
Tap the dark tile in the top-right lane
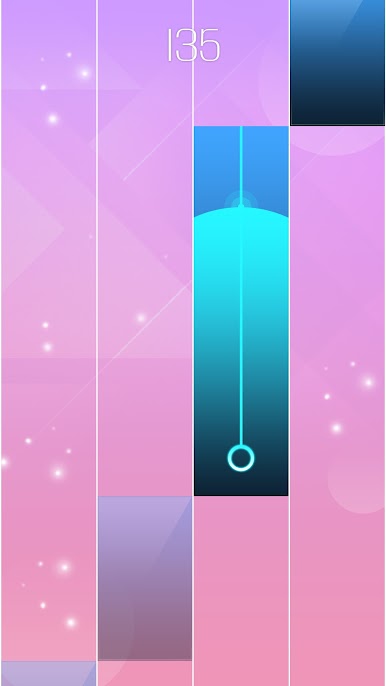coord(337,62)
